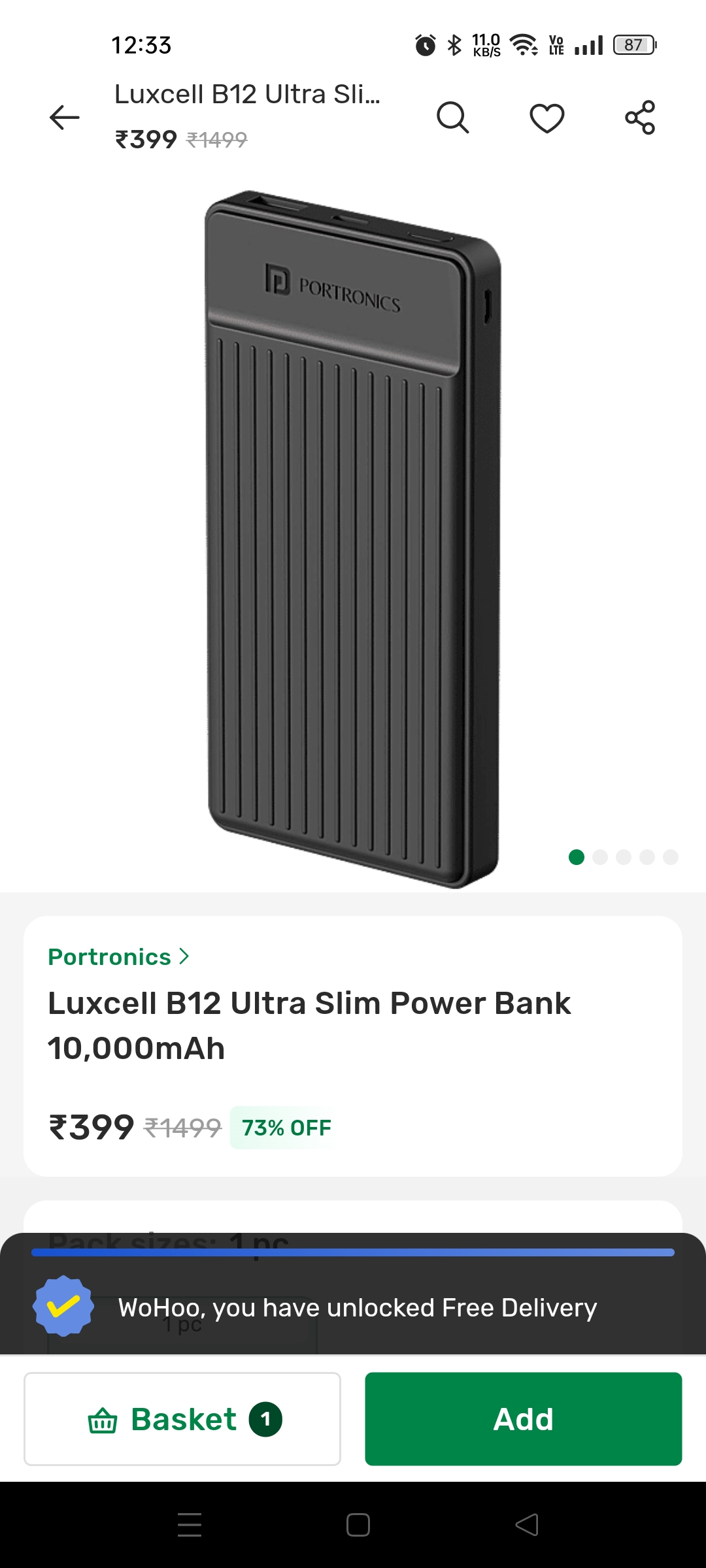
Task: Tap the Android home navigation icon
Action: coord(356,1526)
